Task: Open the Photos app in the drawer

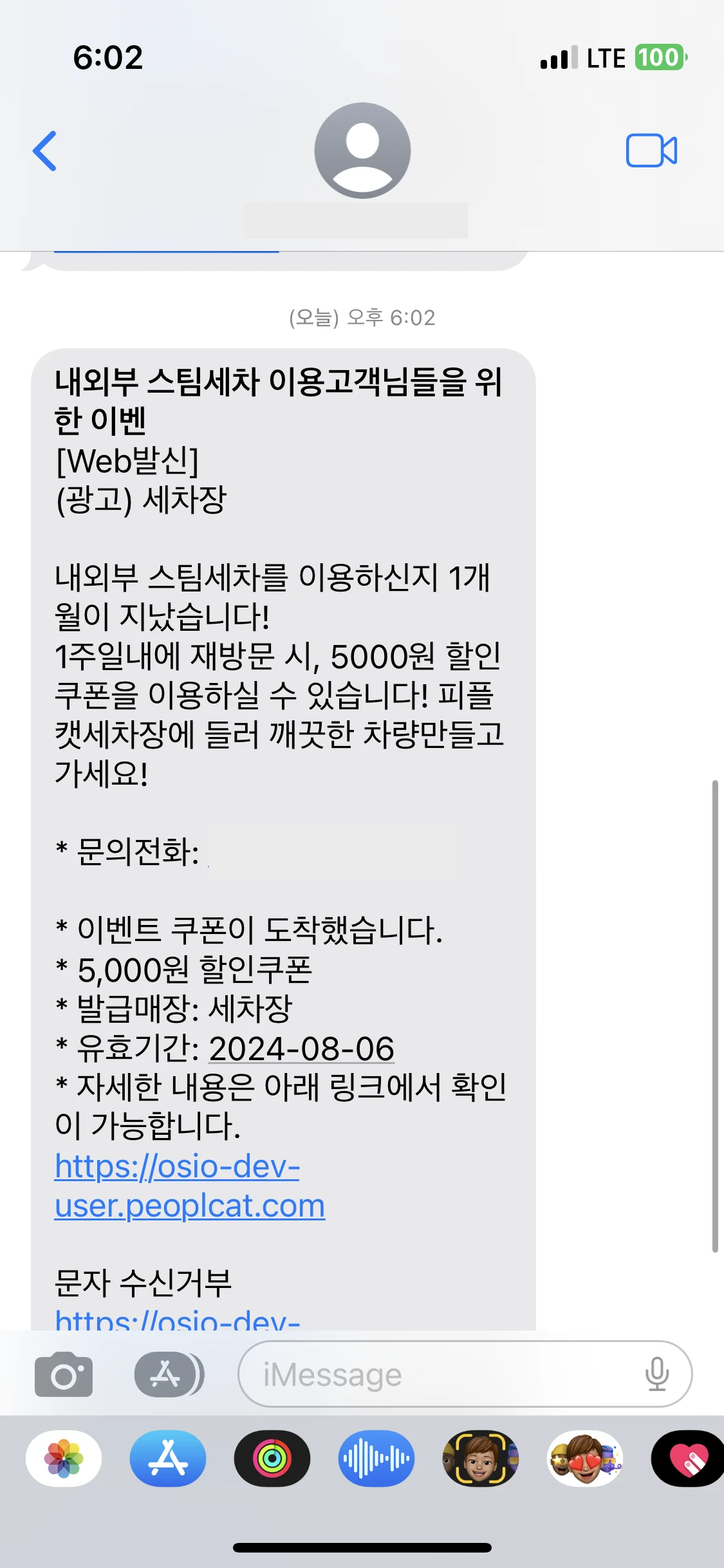Action: pyautogui.click(x=64, y=1459)
